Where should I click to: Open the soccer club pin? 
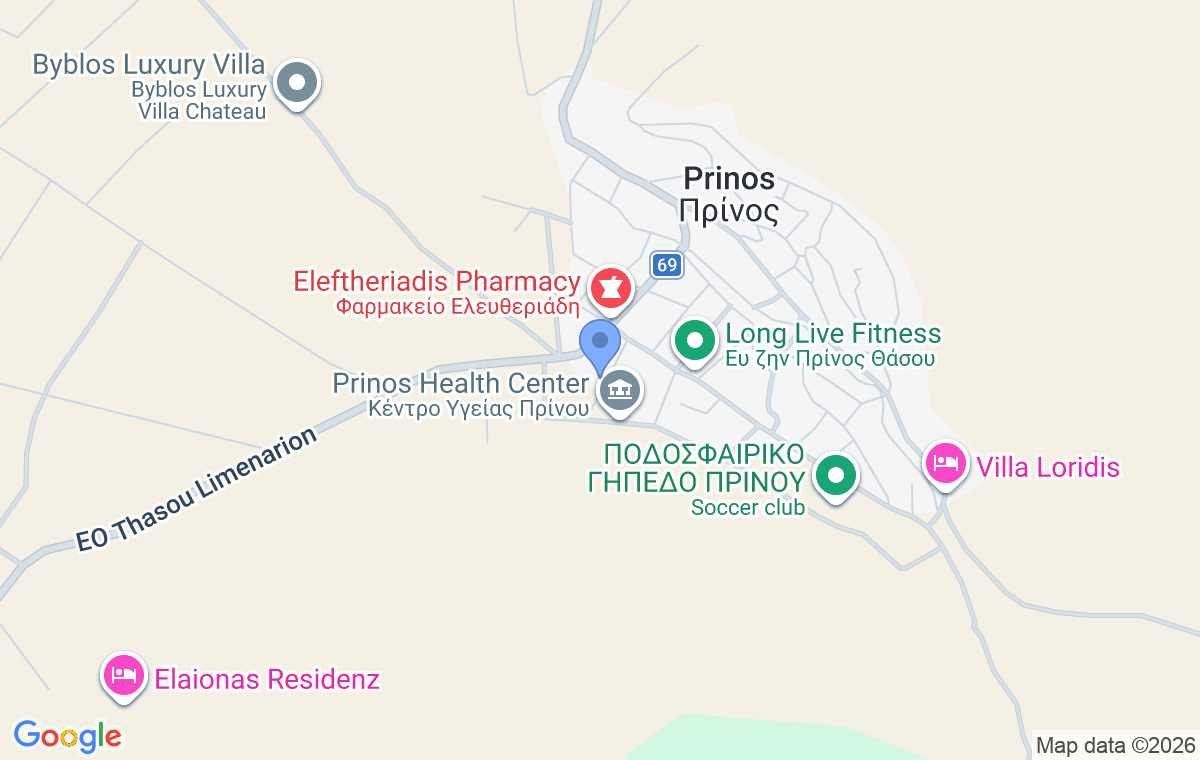[837, 476]
